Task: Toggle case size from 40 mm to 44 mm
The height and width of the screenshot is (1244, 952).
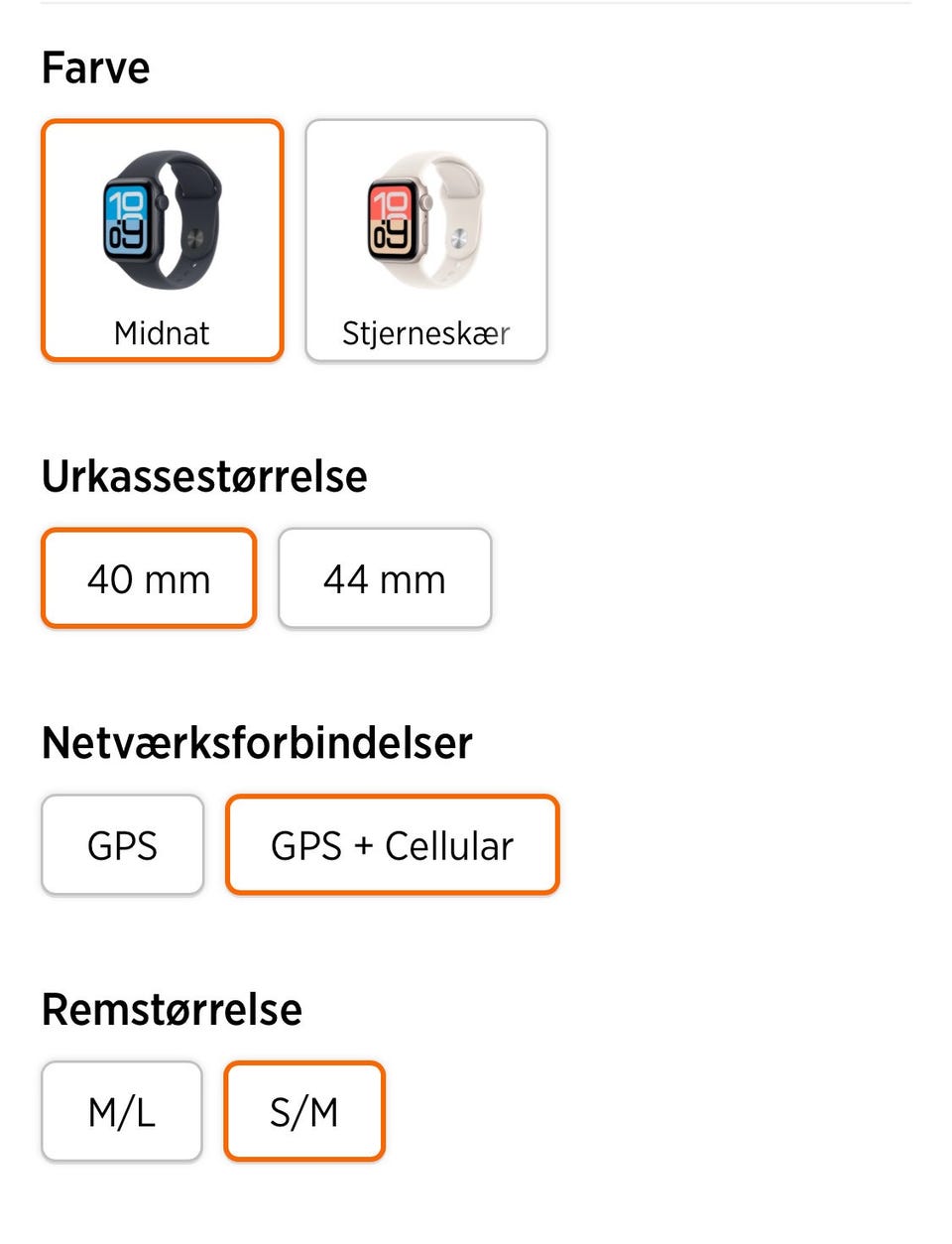Action: [385, 578]
